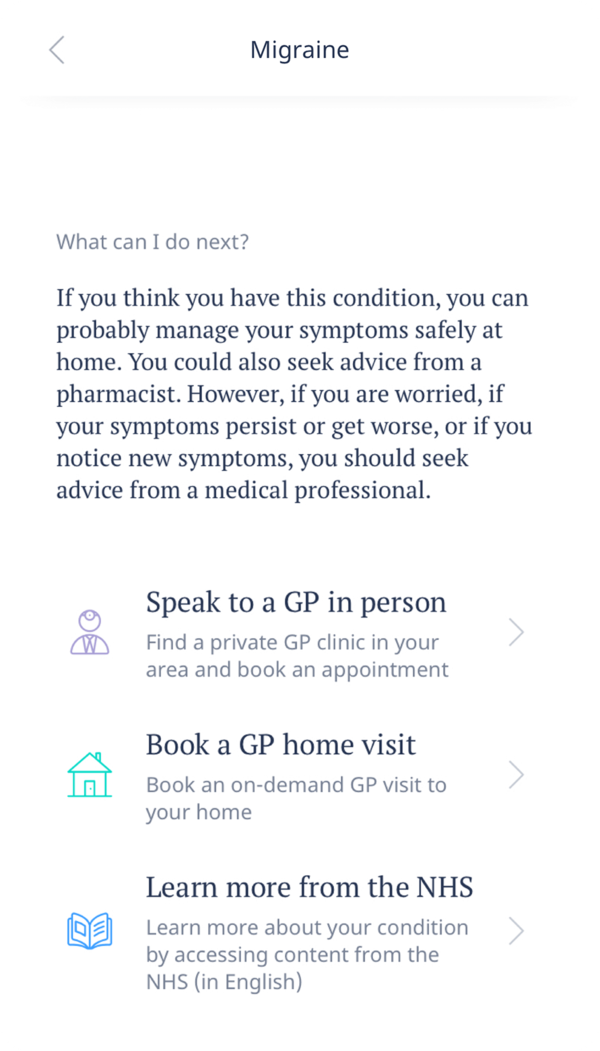Select Book a GP home visit

coord(300,776)
